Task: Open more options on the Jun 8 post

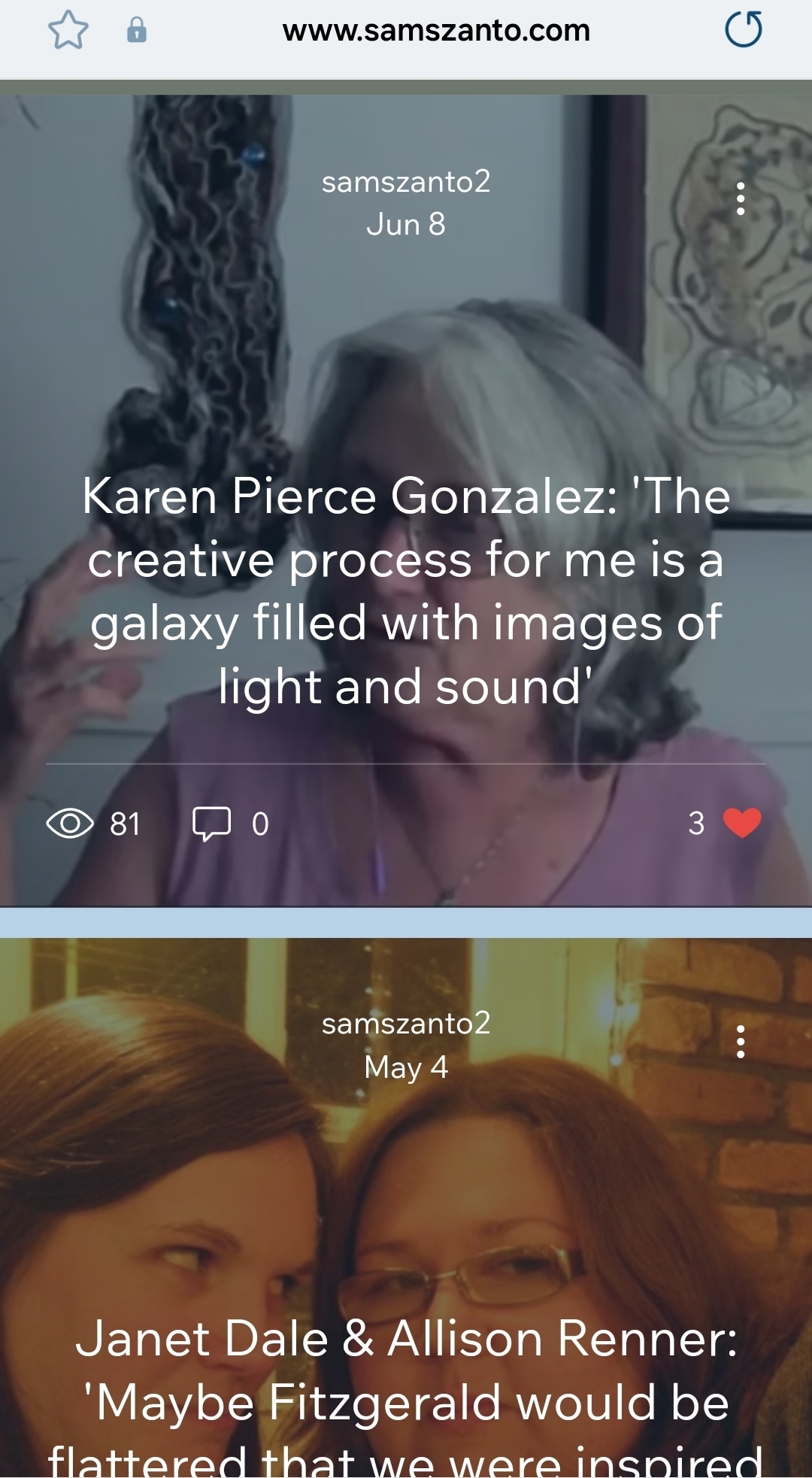Action: tap(741, 199)
